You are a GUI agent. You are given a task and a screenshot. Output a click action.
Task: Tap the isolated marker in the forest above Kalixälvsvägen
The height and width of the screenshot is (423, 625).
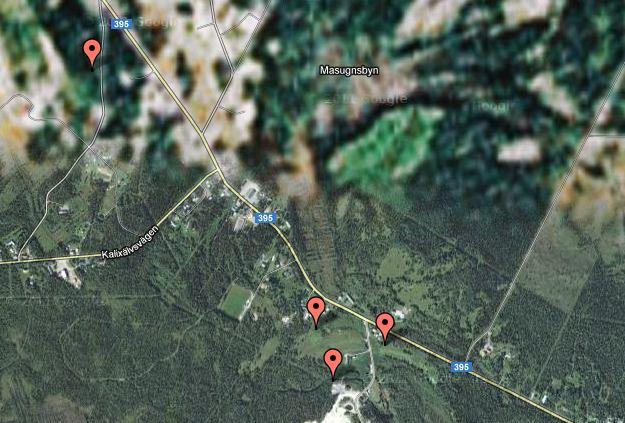point(93,51)
